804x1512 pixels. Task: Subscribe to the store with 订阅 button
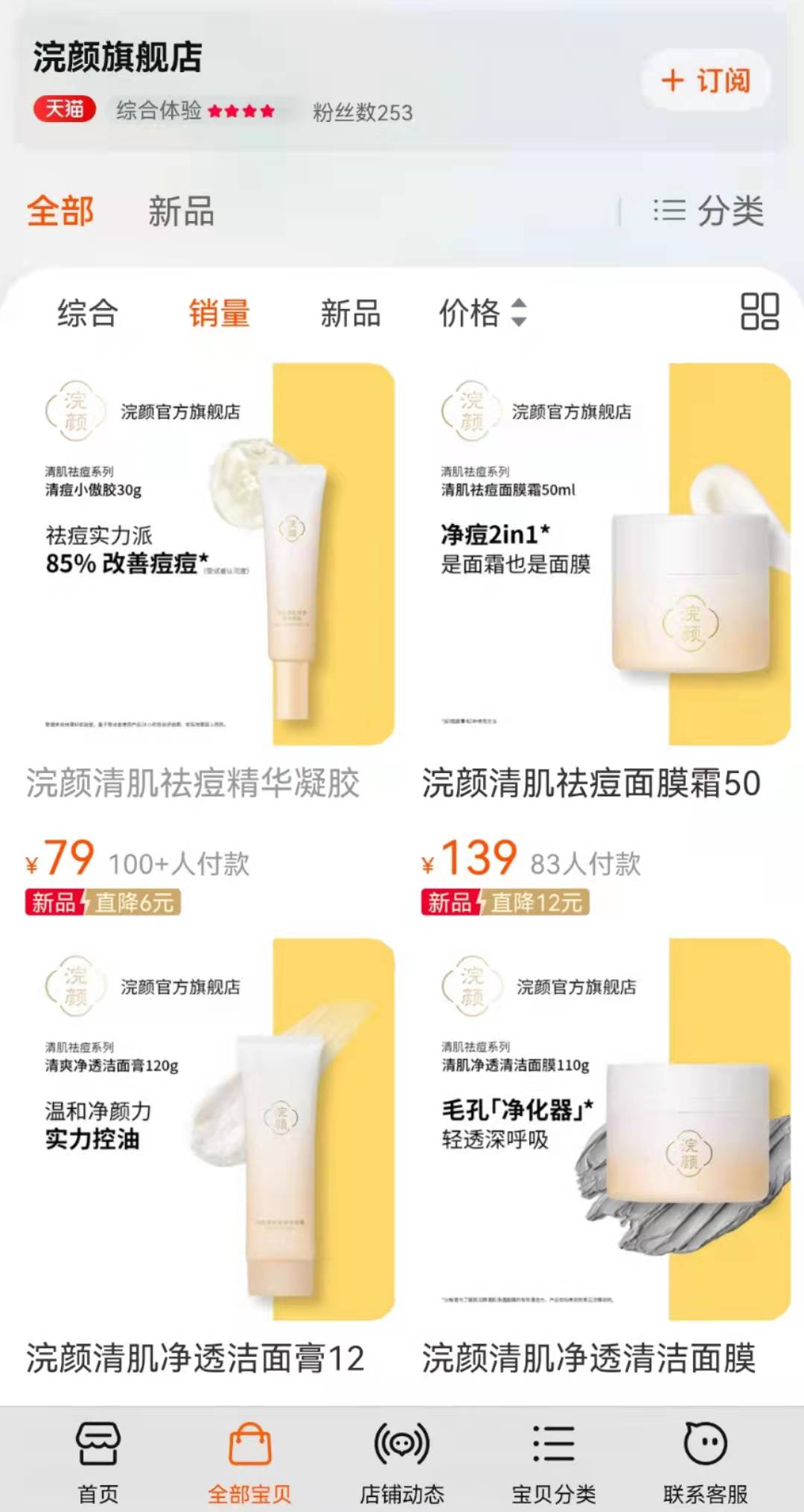click(705, 80)
